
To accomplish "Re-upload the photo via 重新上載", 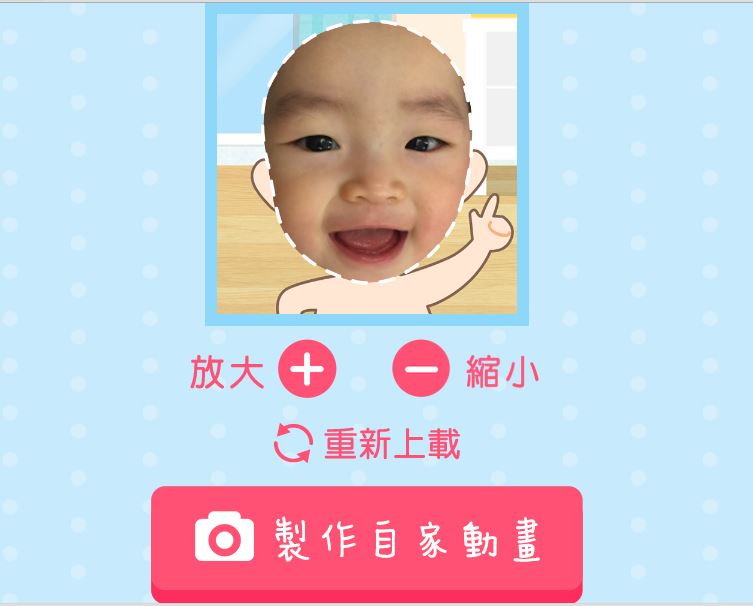I will click(x=367, y=443).
